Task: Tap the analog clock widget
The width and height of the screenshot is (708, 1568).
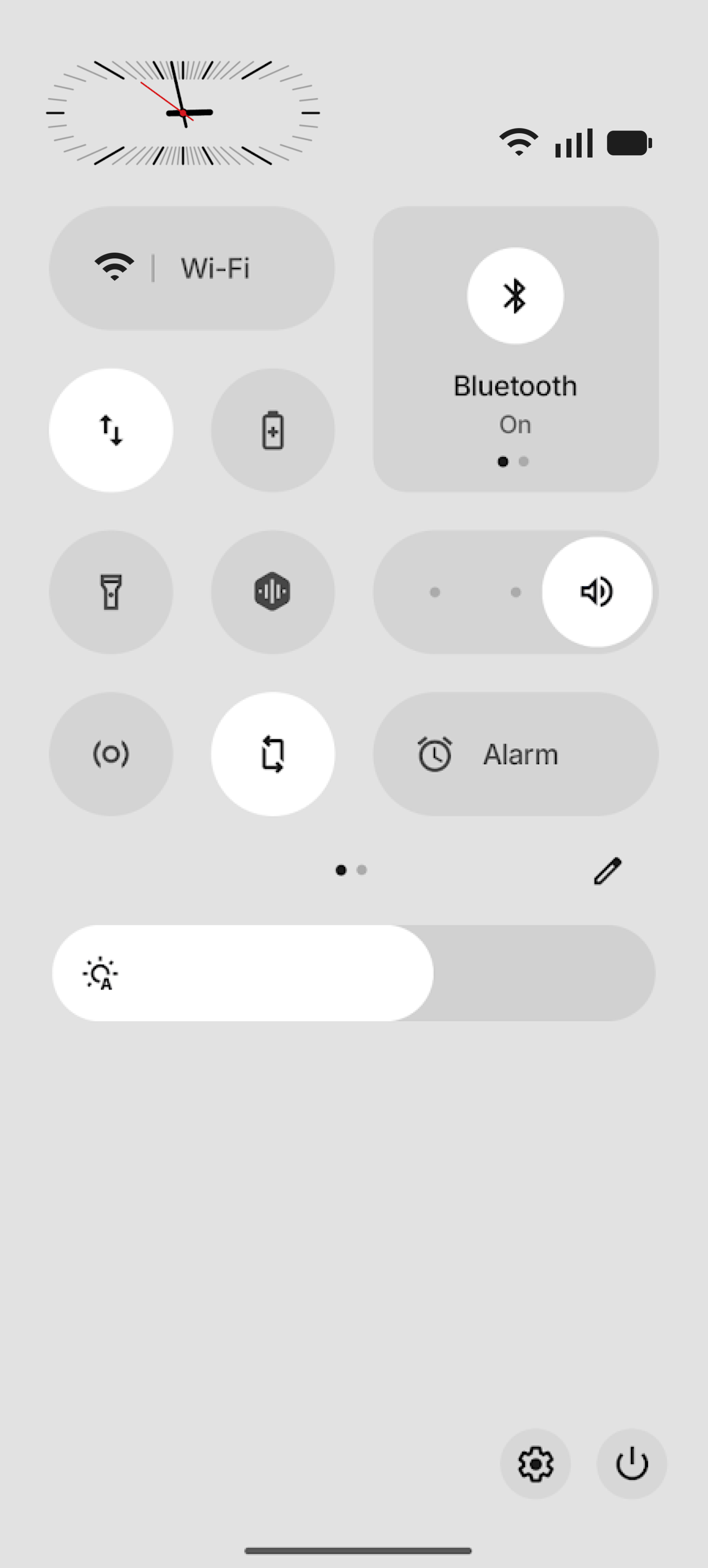Action: click(x=183, y=113)
